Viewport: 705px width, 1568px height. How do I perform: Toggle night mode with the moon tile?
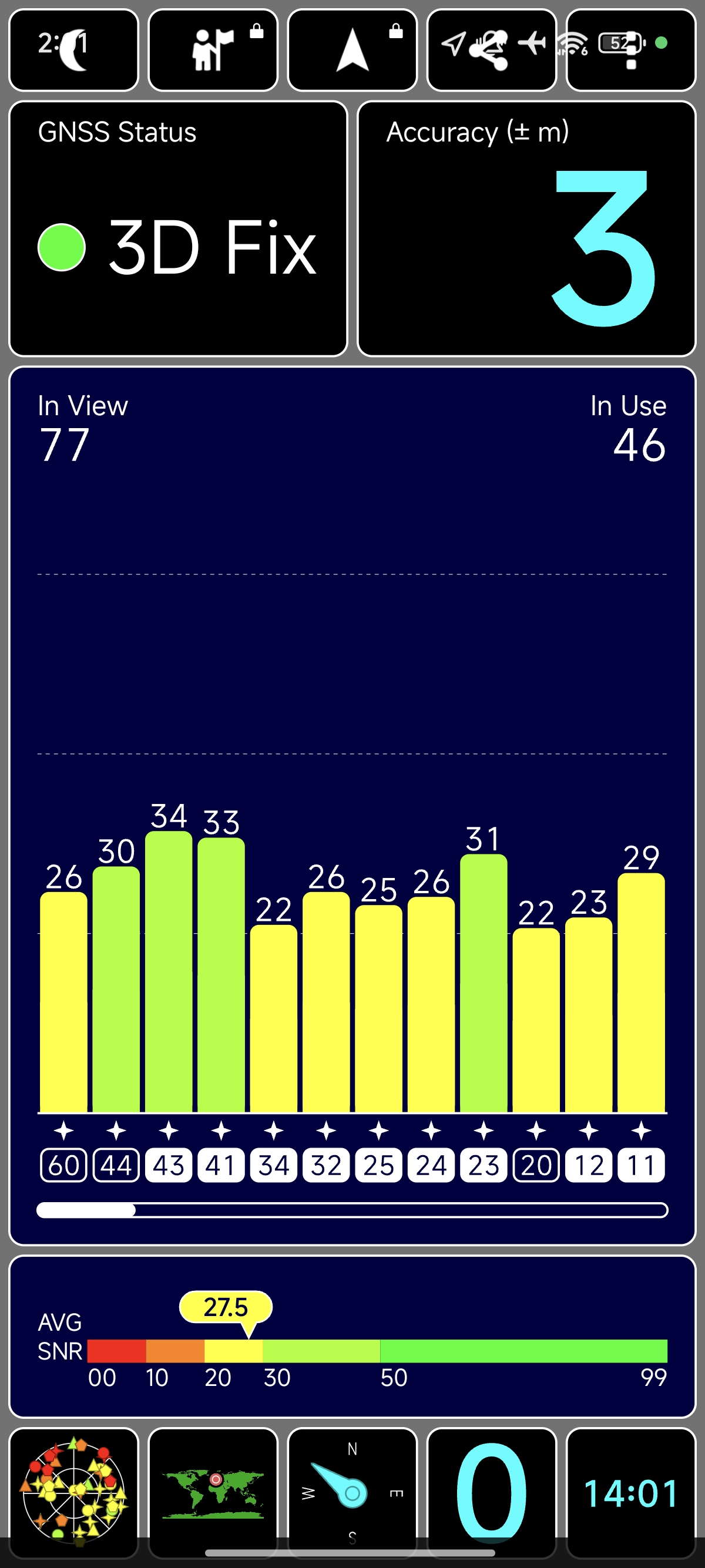click(x=73, y=50)
